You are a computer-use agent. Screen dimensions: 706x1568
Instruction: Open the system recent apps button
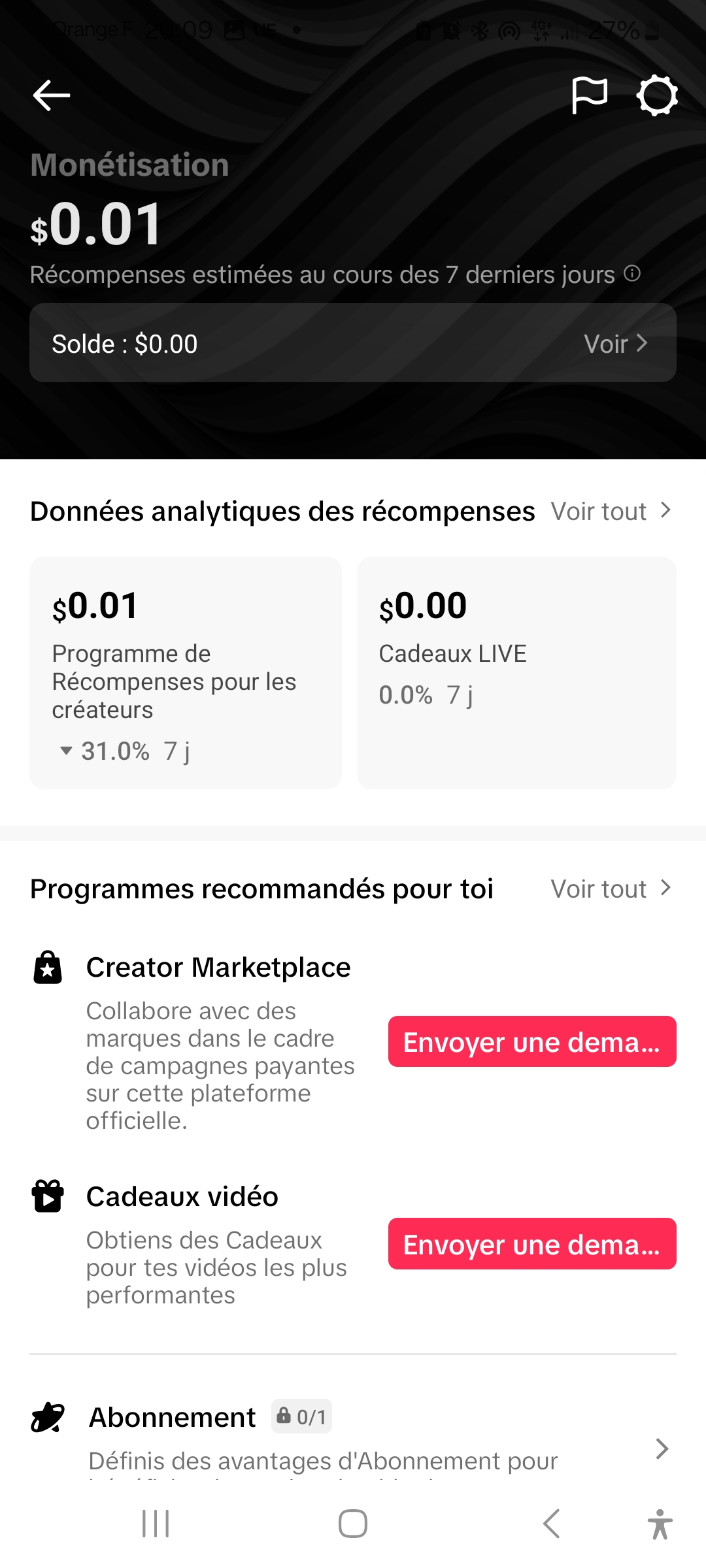click(156, 1524)
